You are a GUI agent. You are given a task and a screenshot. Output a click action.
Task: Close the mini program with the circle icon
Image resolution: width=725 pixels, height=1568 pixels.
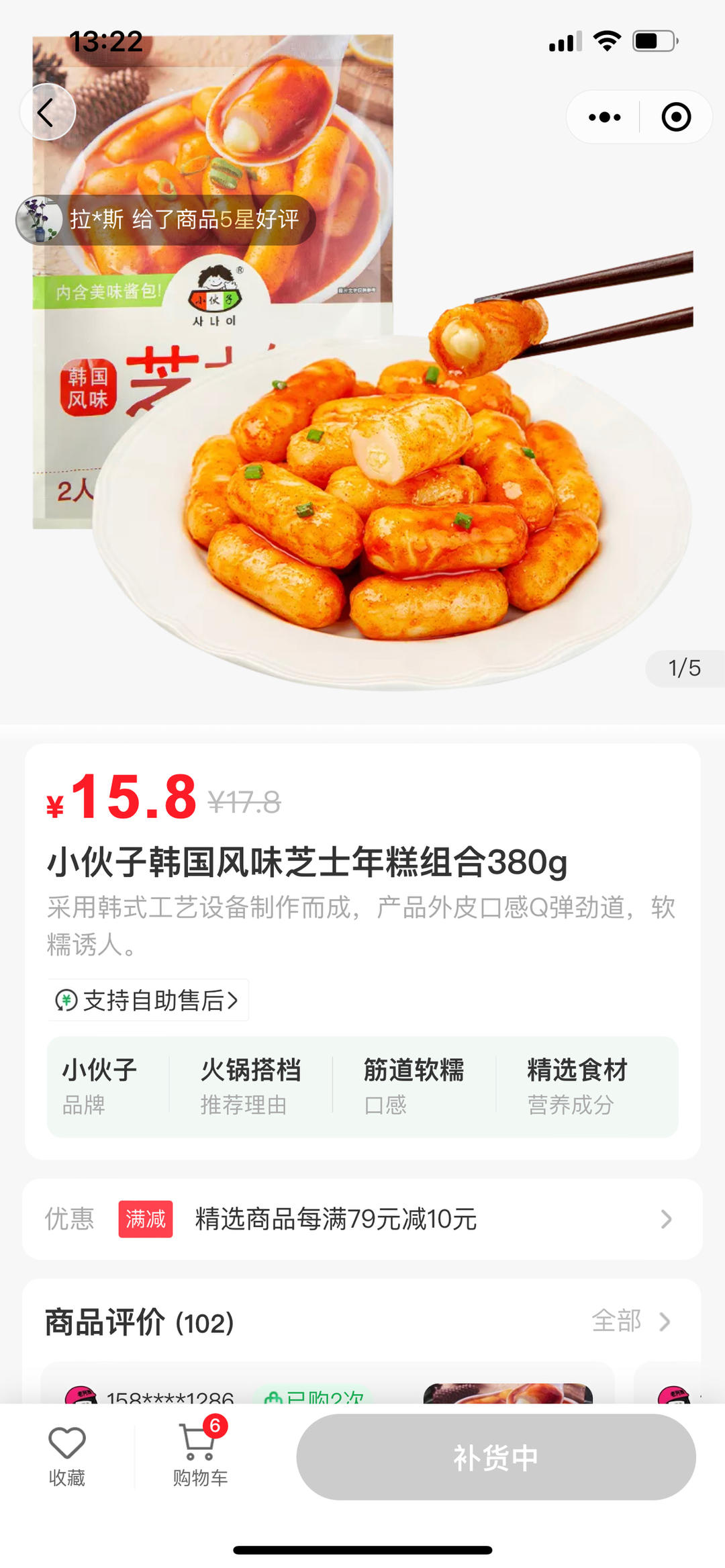click(x=675, y=118)
